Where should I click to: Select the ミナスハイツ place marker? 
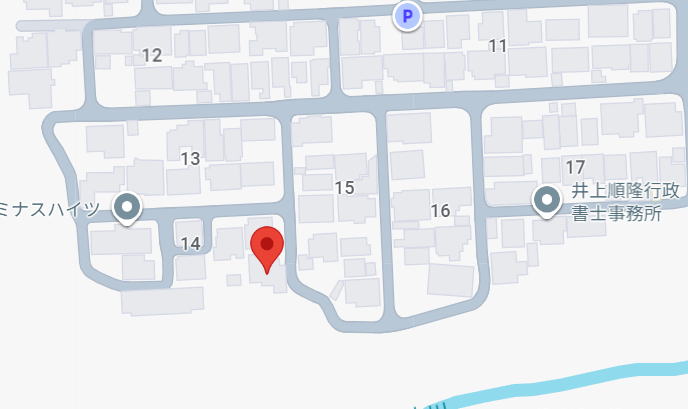point(127,208)
